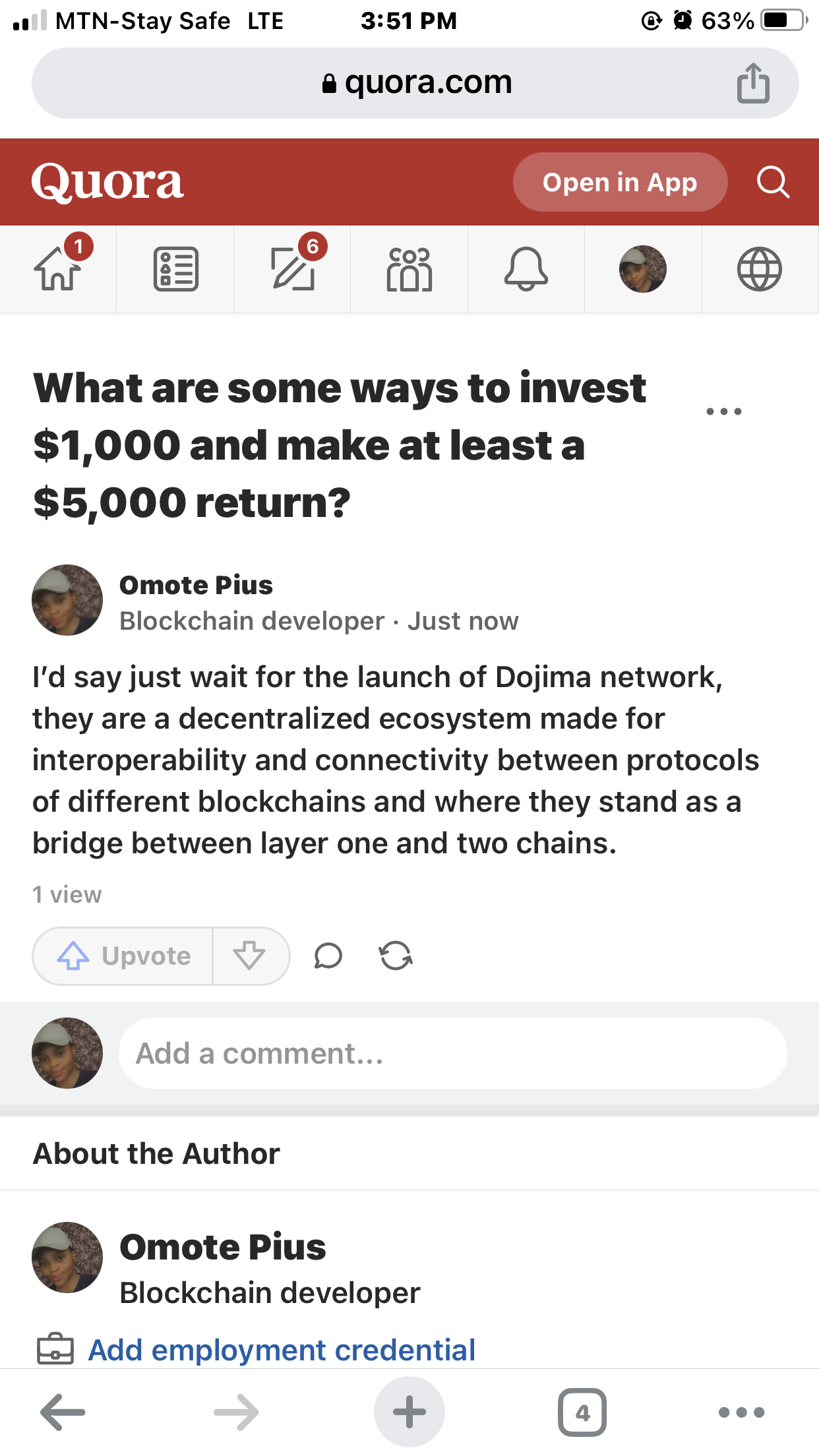Open the Answer pencil tab

click(293, 269)
